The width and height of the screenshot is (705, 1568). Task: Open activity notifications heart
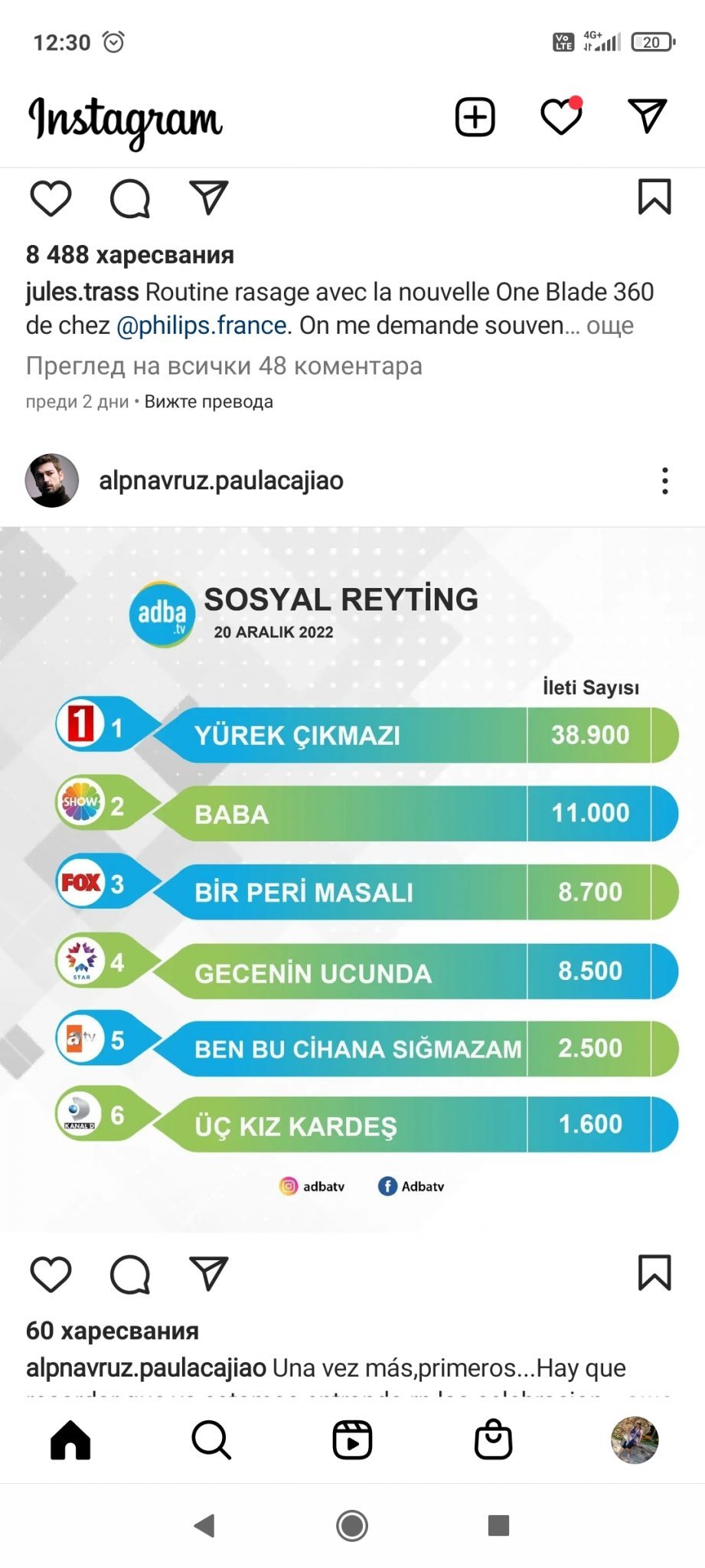[561, 117]
